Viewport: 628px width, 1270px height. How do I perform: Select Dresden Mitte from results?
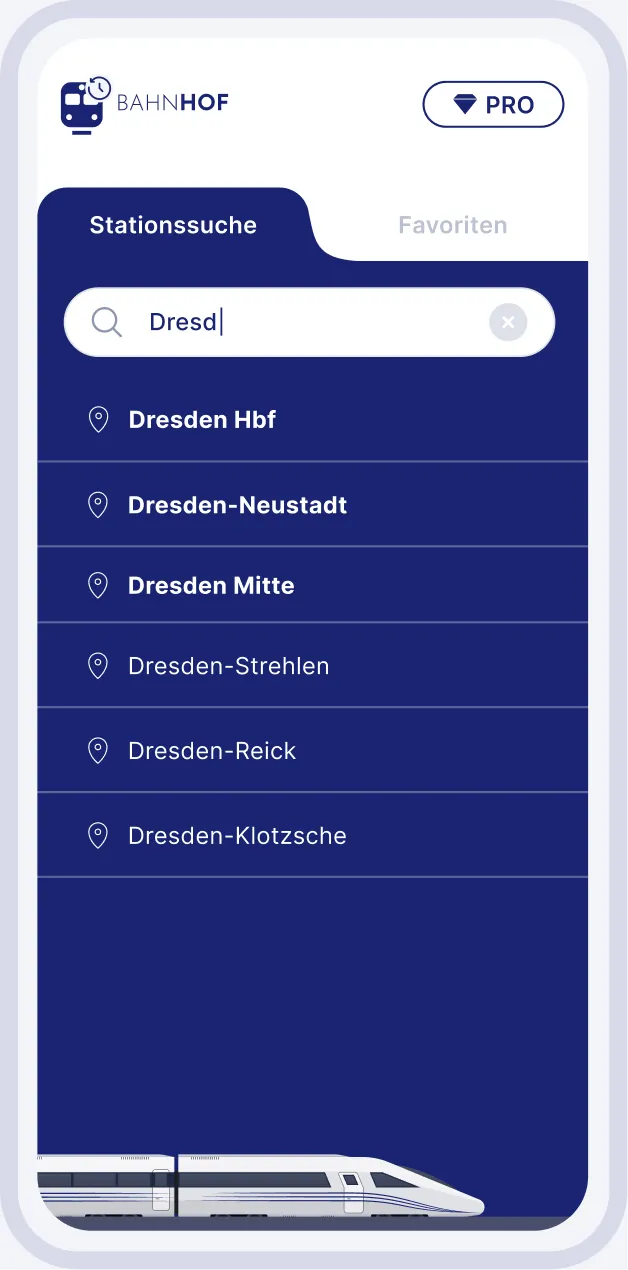pyautogui.click(x=211, y=585)
